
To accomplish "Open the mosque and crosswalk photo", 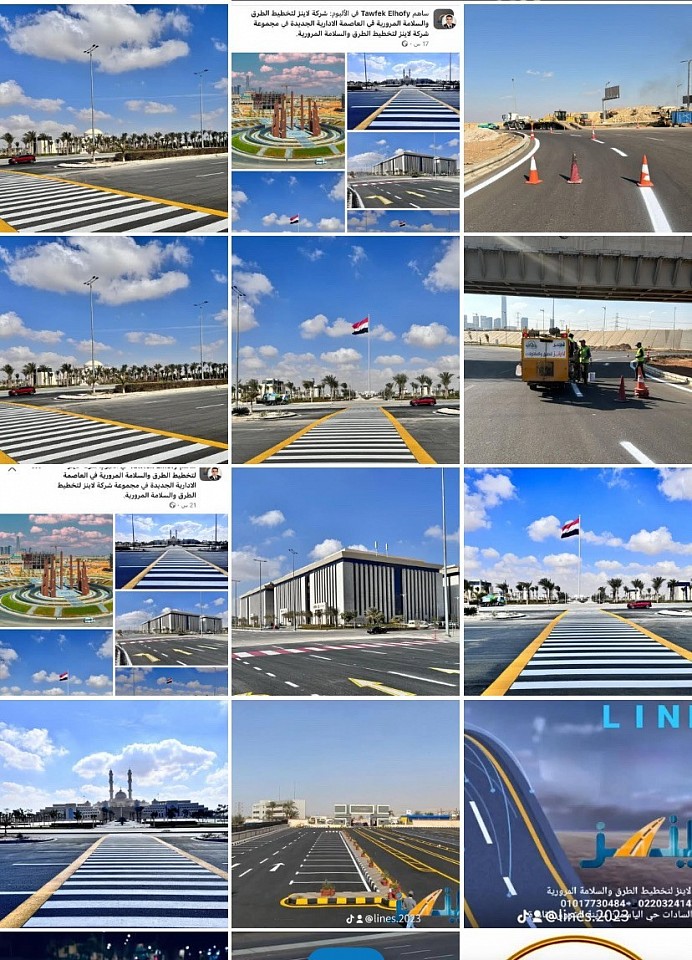I will pos(114,813).
